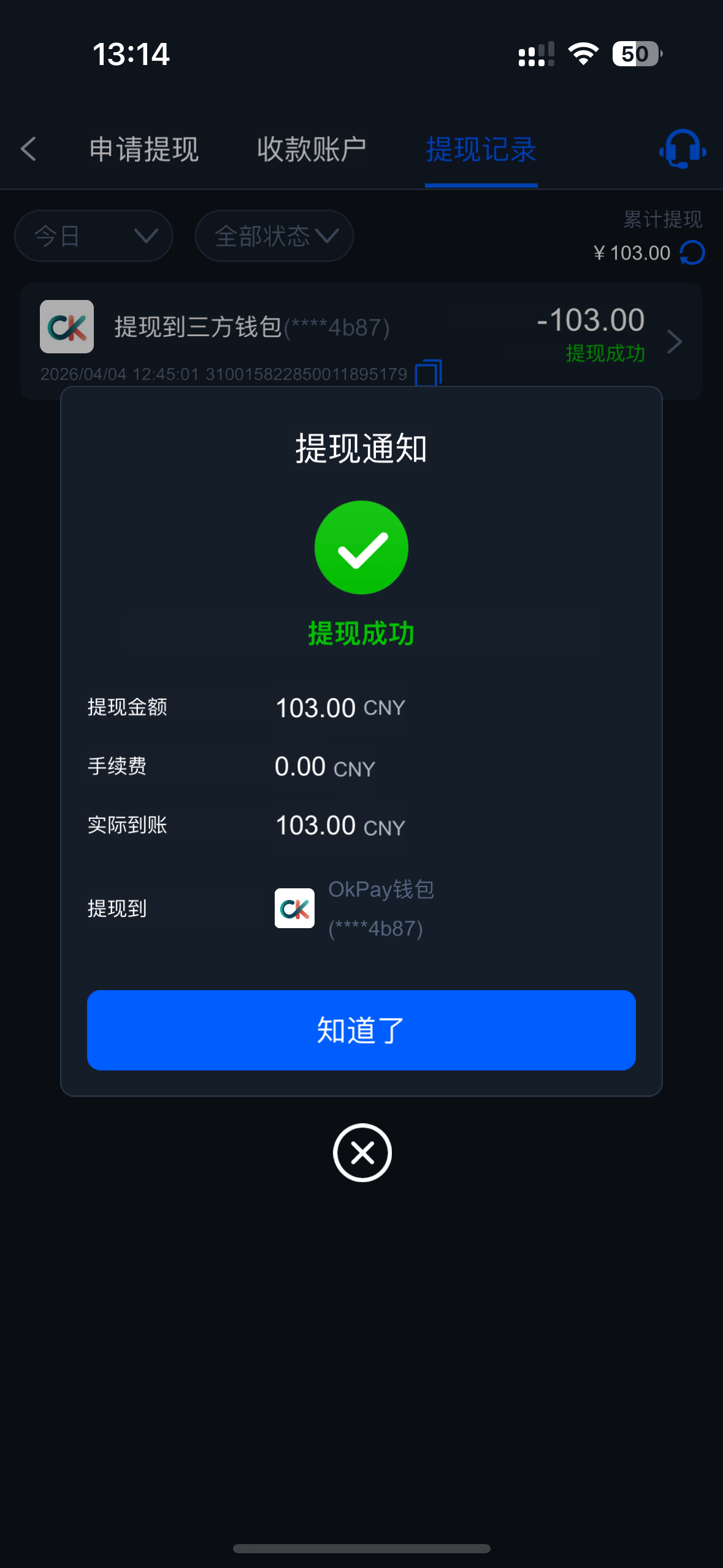Screen dimensions: 723x1568
Task: Click the OkPay wallet icon in the record
Action: pos(66,327)
